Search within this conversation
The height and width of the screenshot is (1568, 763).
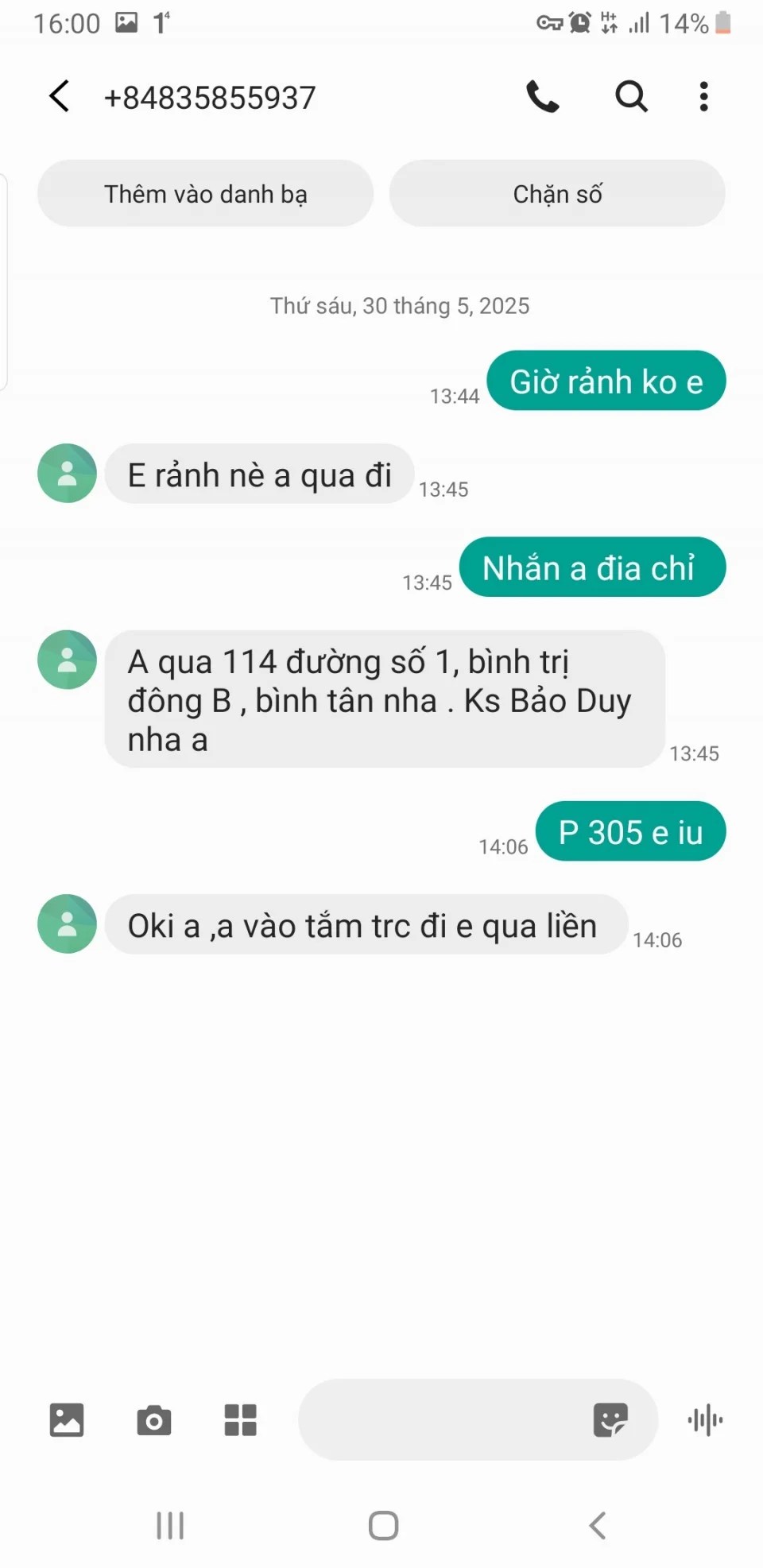pos(631,97)
